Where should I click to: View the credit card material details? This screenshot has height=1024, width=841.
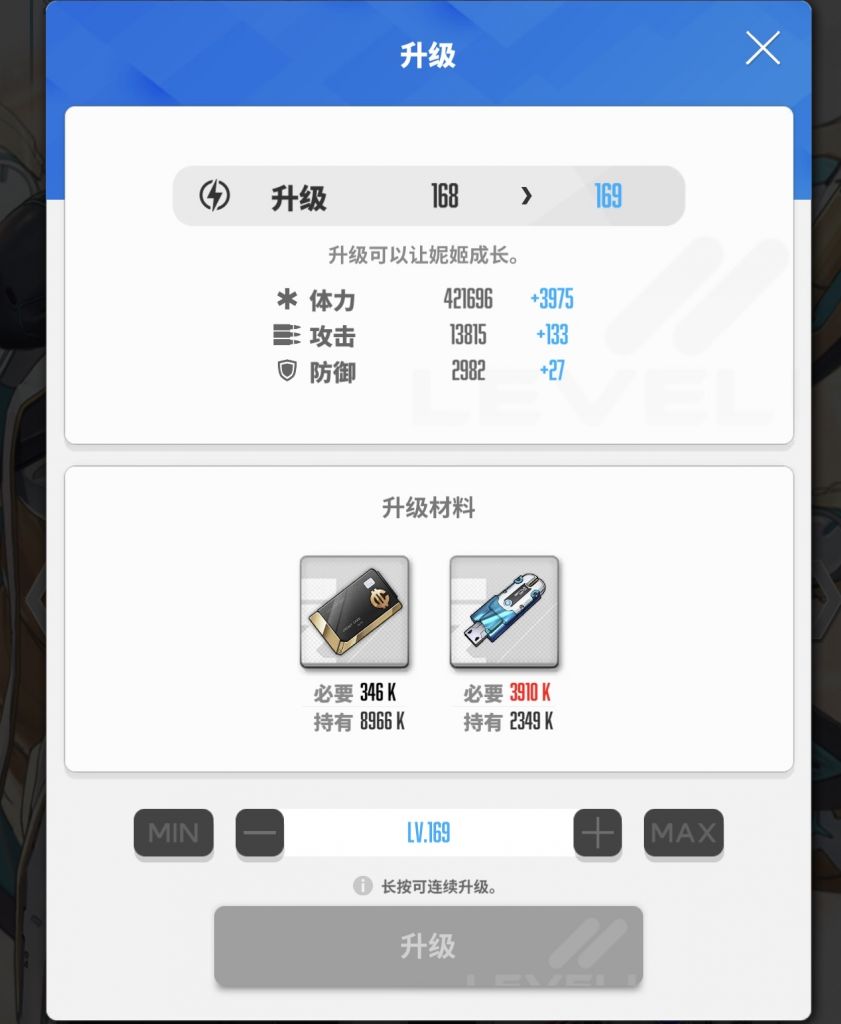tap(354, 612)
